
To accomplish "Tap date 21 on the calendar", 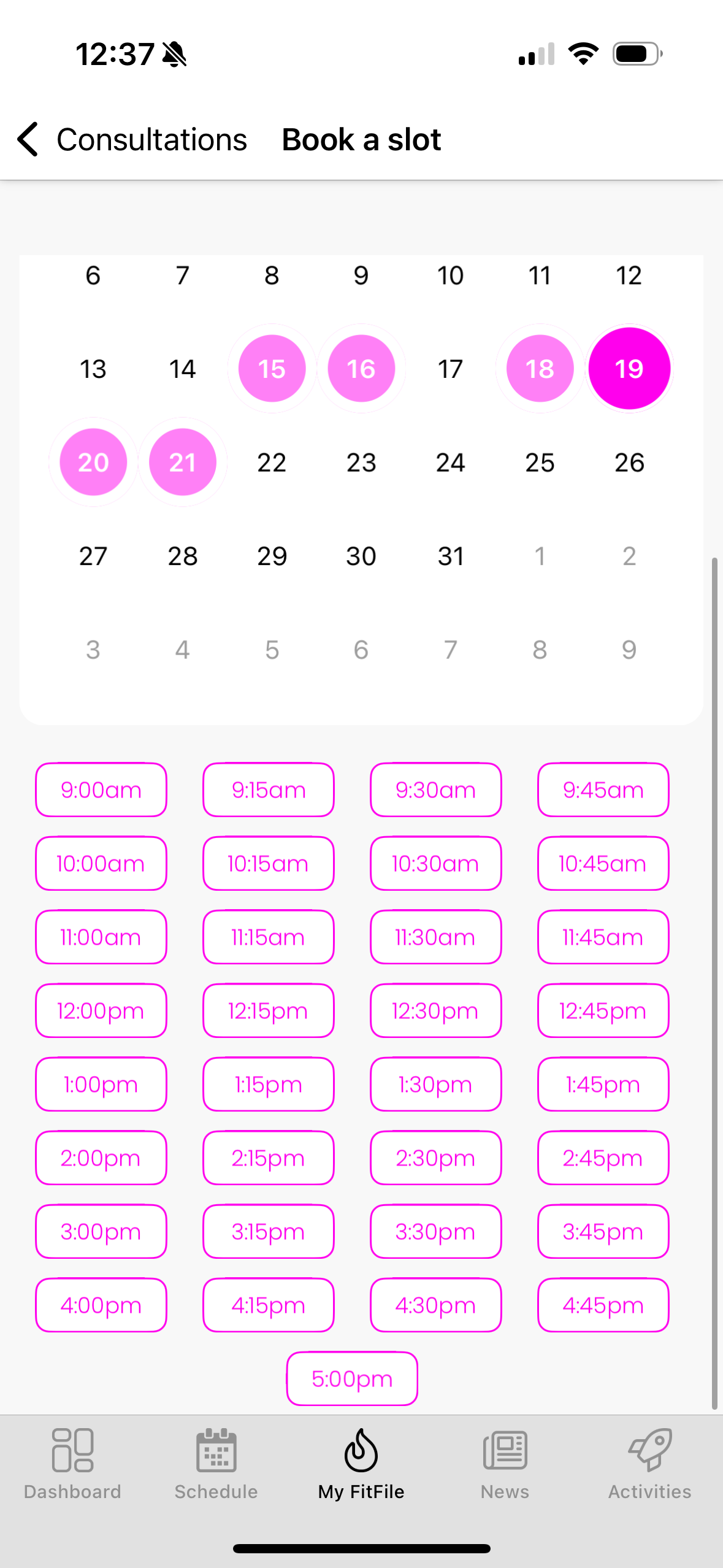I will 182,462.
